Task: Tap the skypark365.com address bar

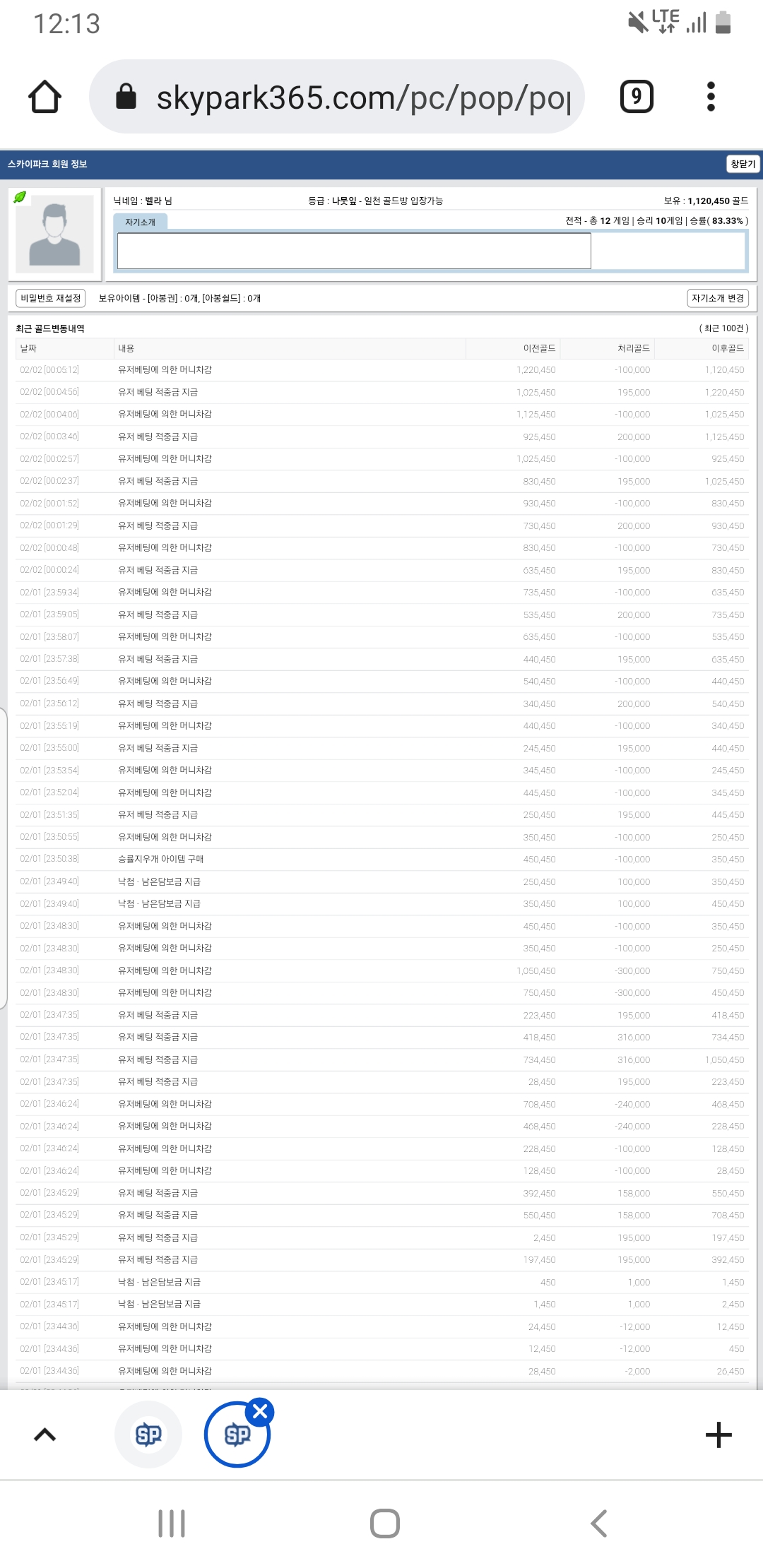Action: 337,97
